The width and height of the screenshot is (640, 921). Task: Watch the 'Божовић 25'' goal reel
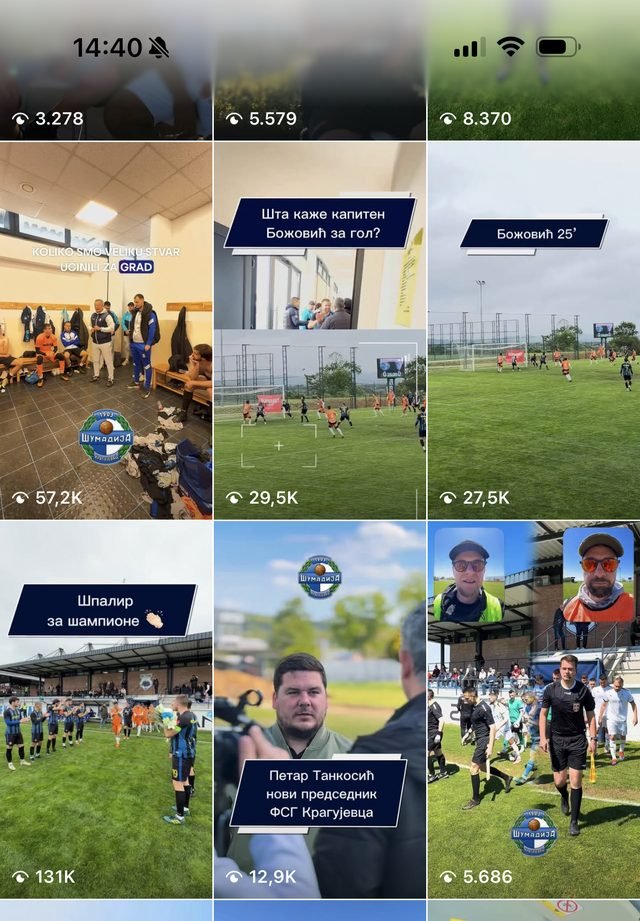534,331
